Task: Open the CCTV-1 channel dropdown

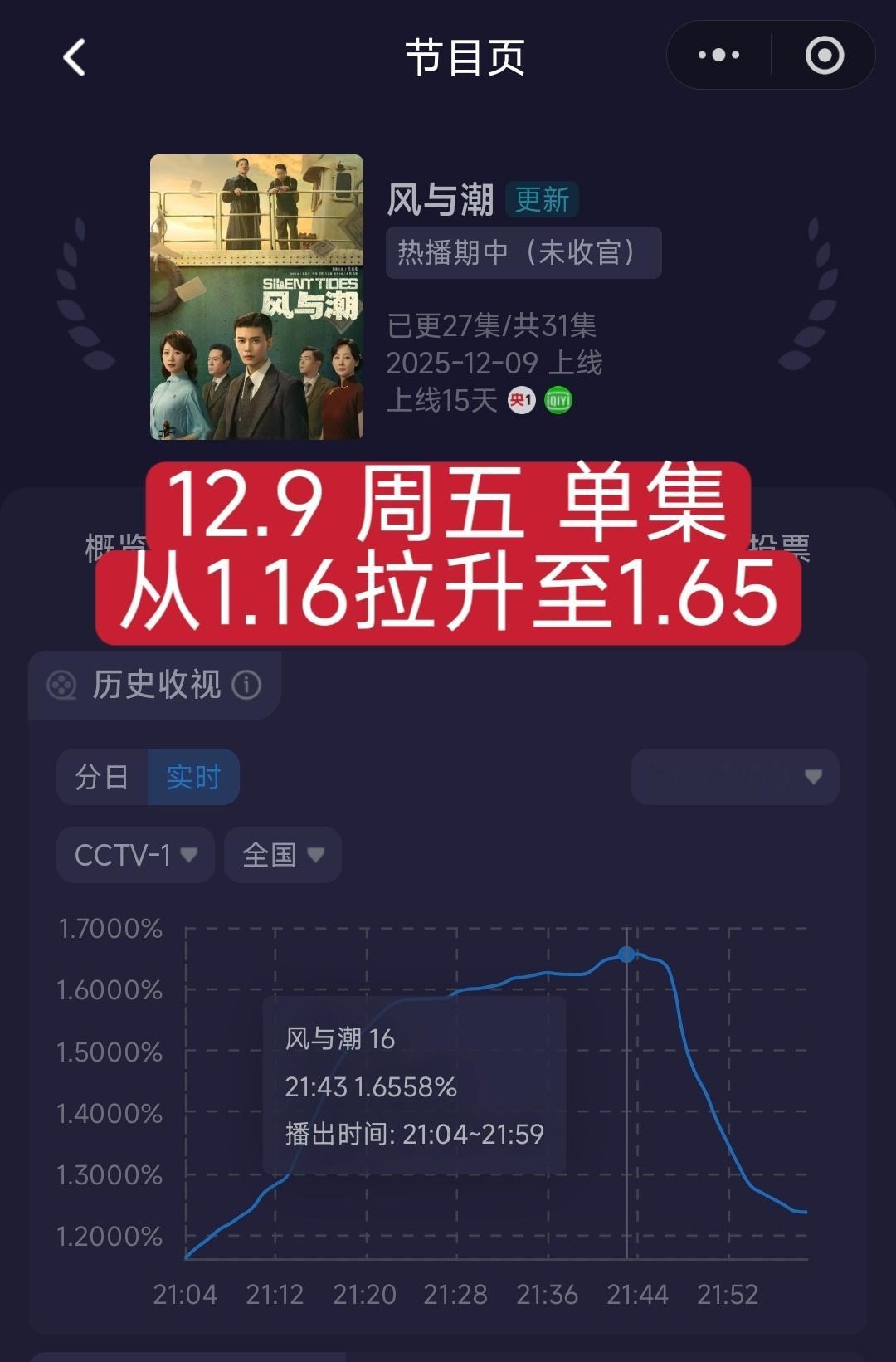Action: pyautogui.click(x=134, y=855)
